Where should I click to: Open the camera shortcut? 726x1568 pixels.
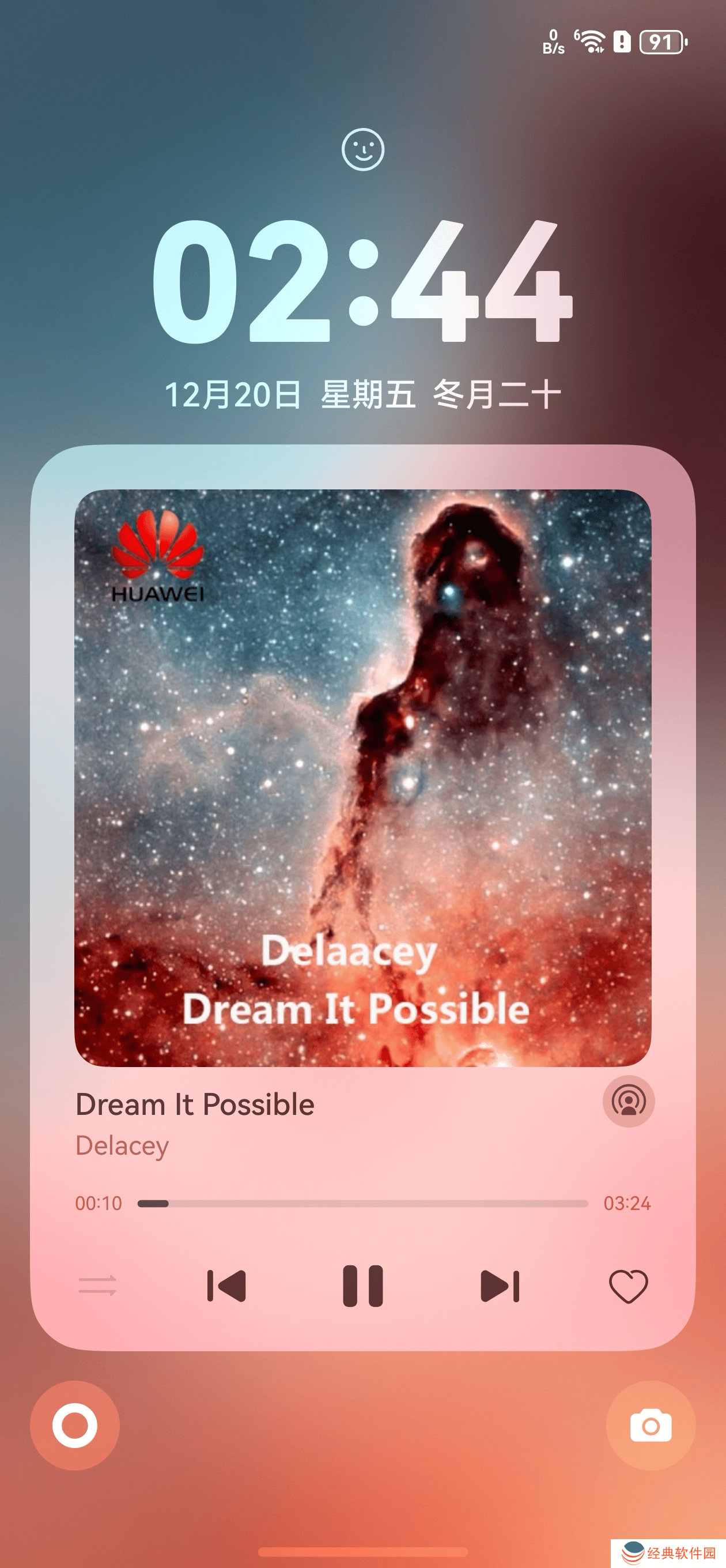(651, 1426)
